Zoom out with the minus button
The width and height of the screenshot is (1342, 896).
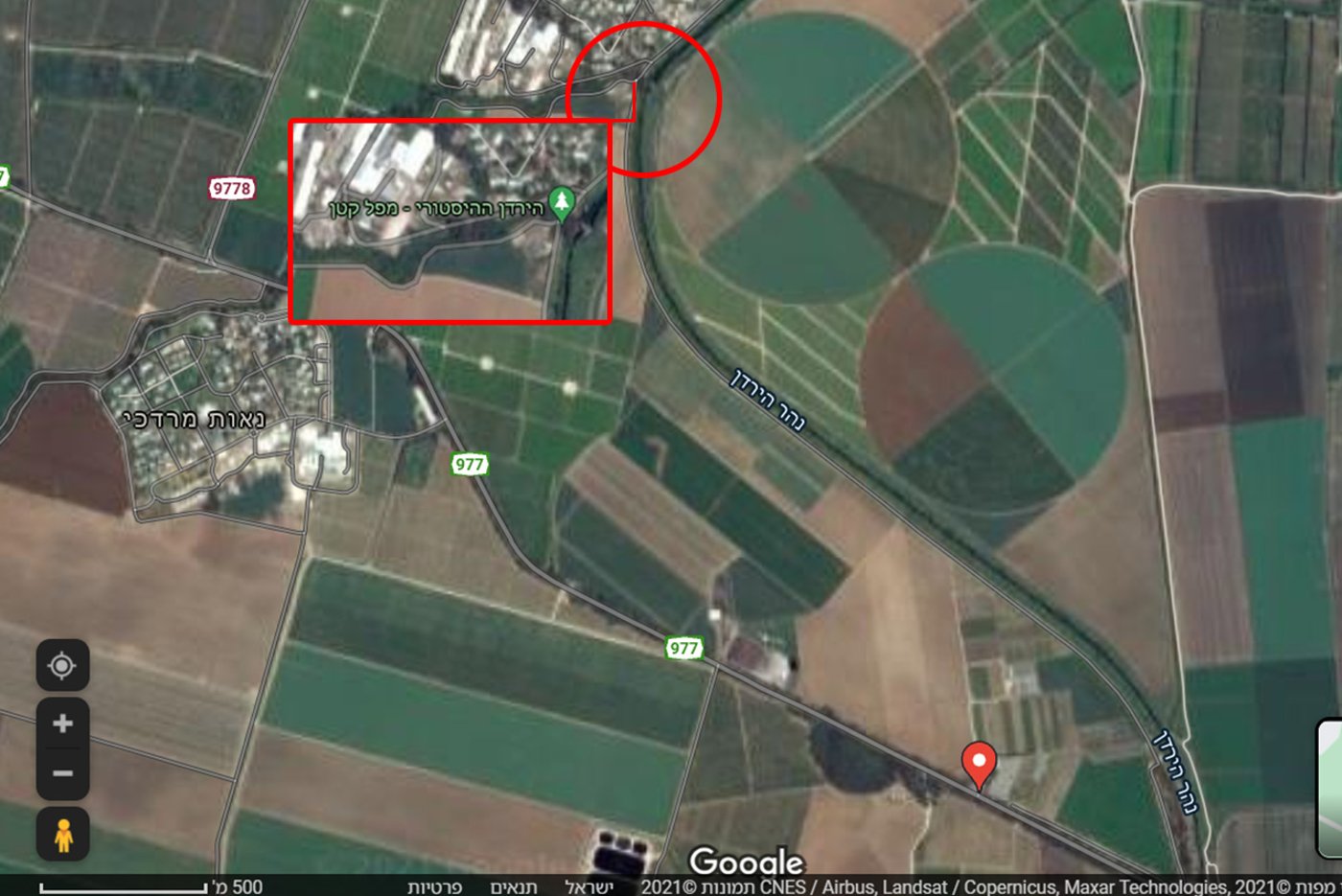(x=62, y=773)
